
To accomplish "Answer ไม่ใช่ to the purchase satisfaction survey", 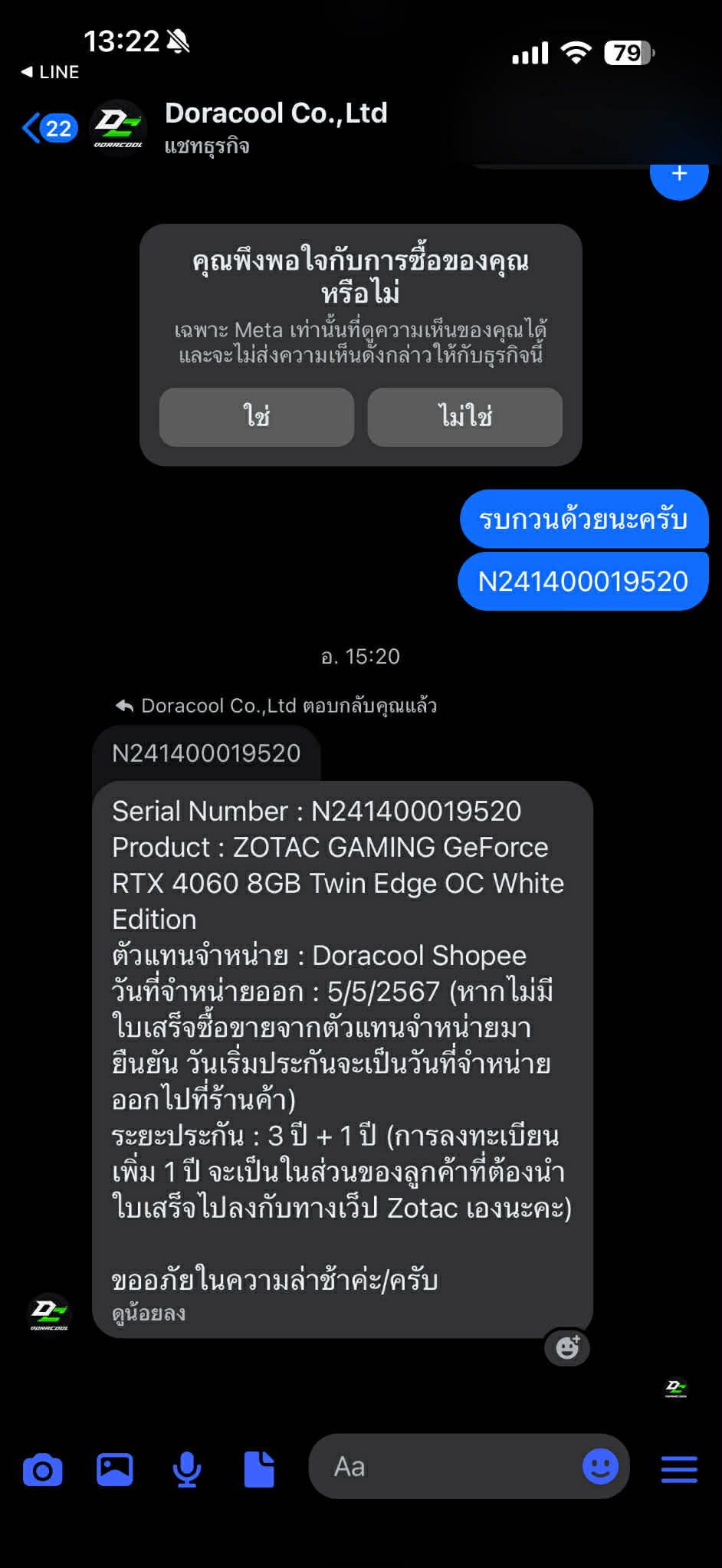I will pyautogui.click(x=464, y=417).
